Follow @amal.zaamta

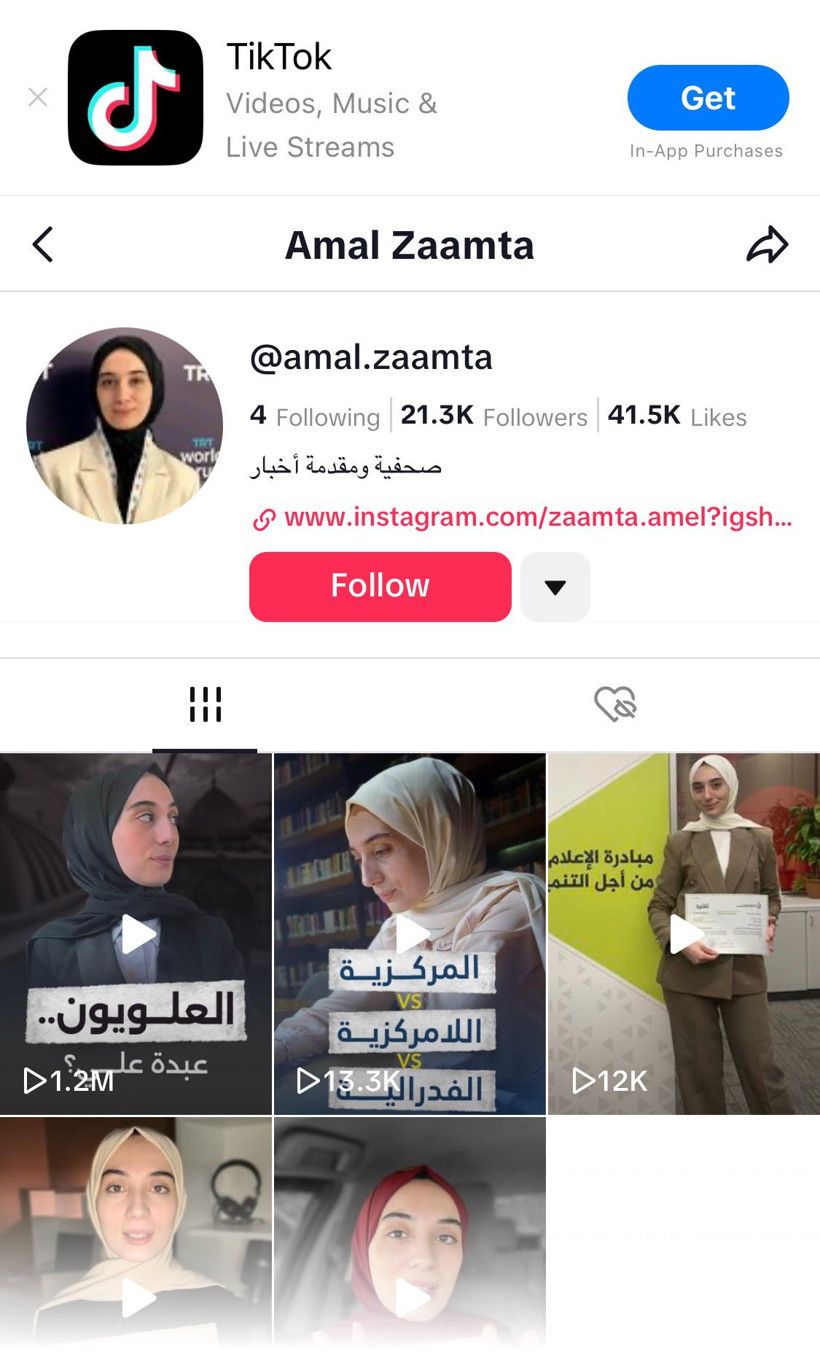pos(380,586)
